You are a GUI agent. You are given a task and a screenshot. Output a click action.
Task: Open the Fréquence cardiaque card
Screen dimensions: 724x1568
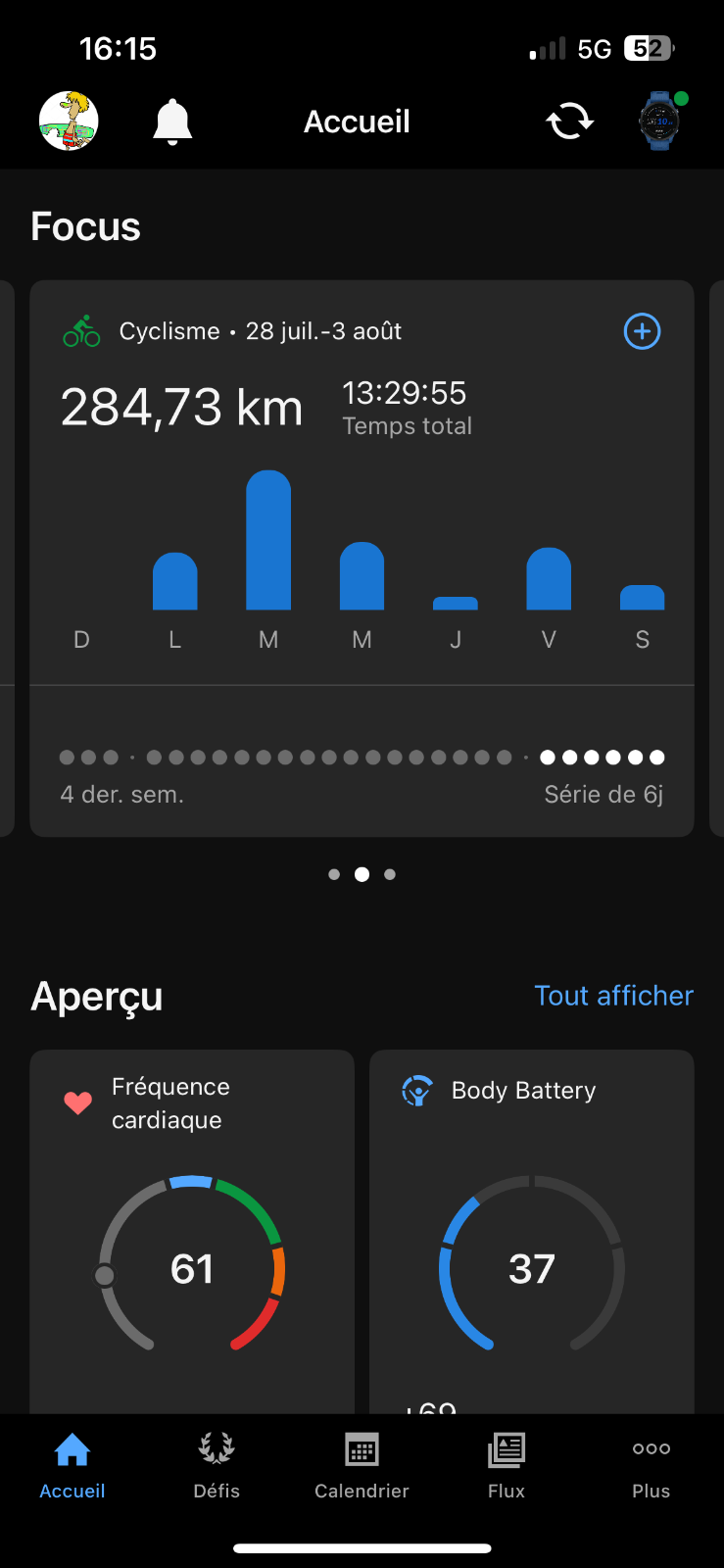[192, 1231]
